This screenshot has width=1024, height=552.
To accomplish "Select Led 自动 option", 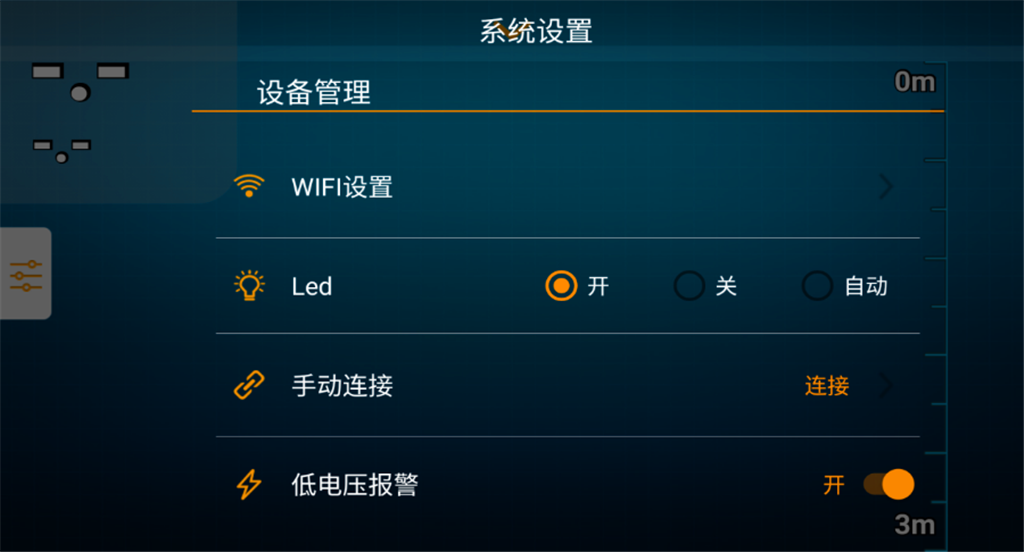I will point(817,287).
